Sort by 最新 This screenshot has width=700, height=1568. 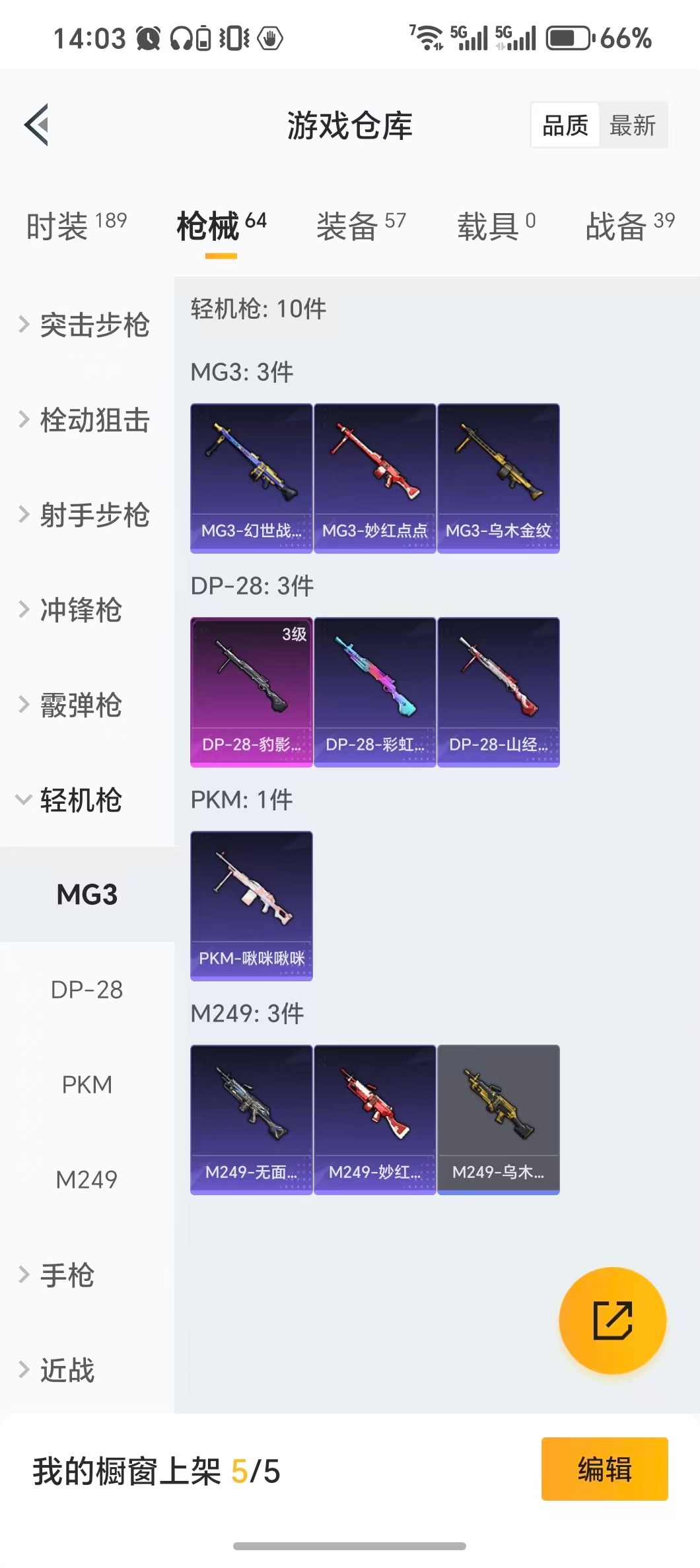tap(632, 125)
